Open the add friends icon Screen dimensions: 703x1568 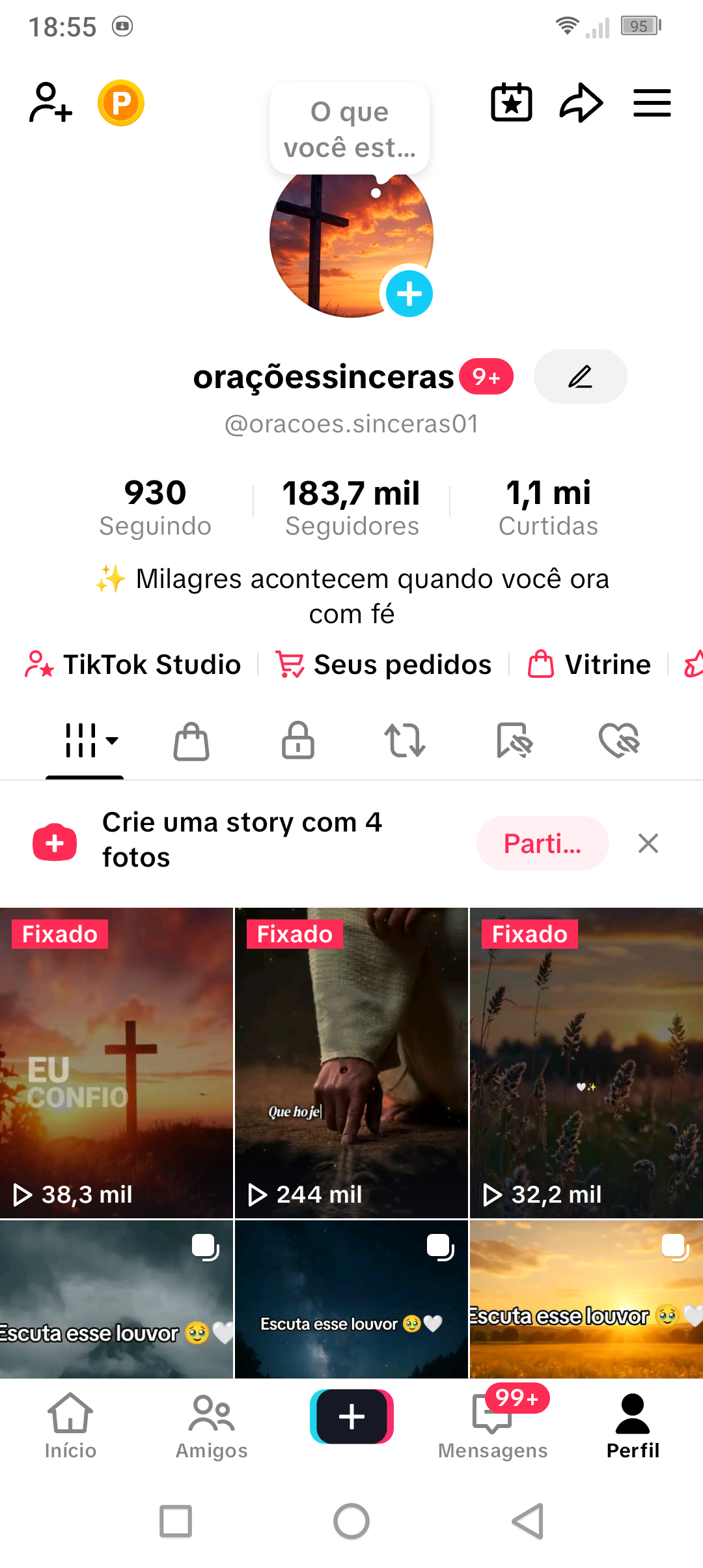pos(50,103)
